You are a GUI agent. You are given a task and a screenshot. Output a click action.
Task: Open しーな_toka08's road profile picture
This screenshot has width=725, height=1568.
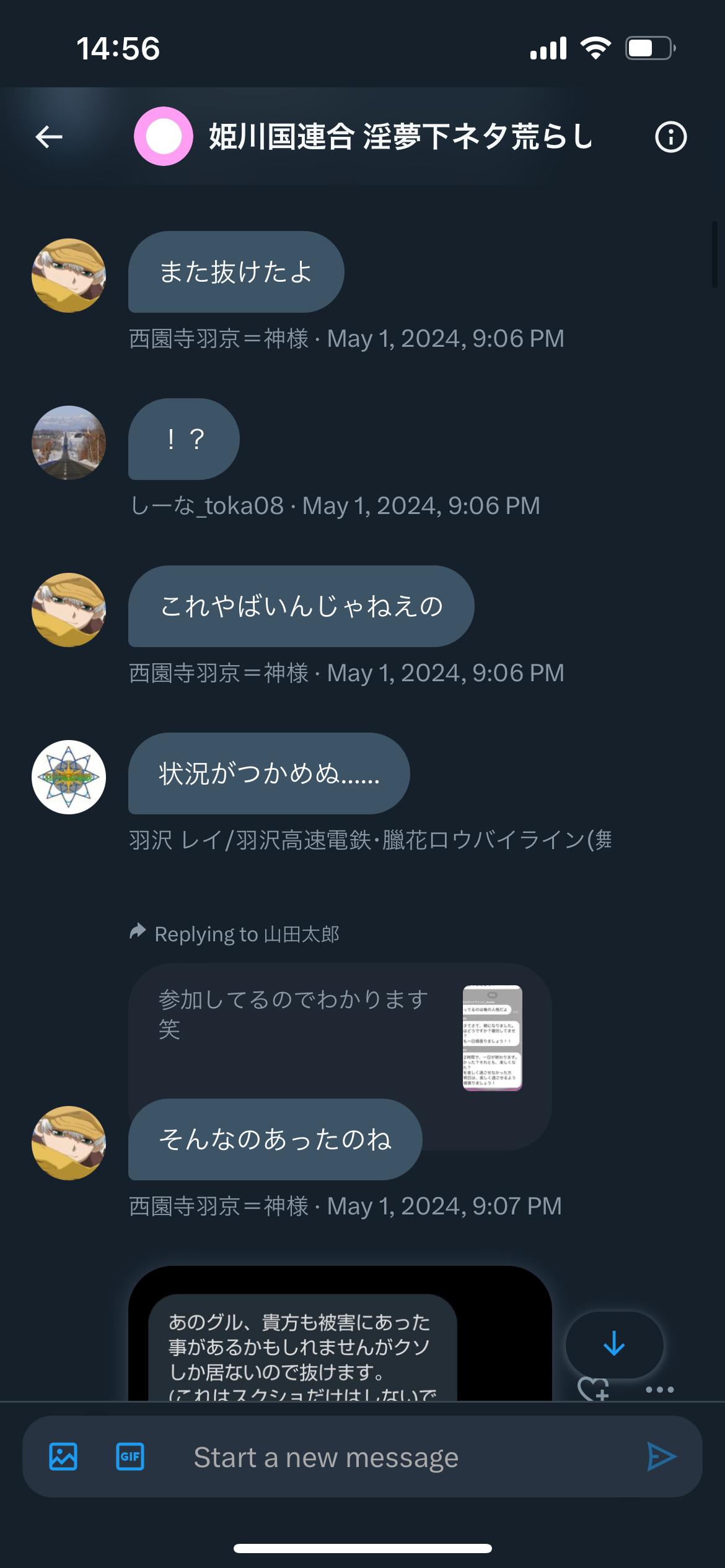(x=69, y=443)
